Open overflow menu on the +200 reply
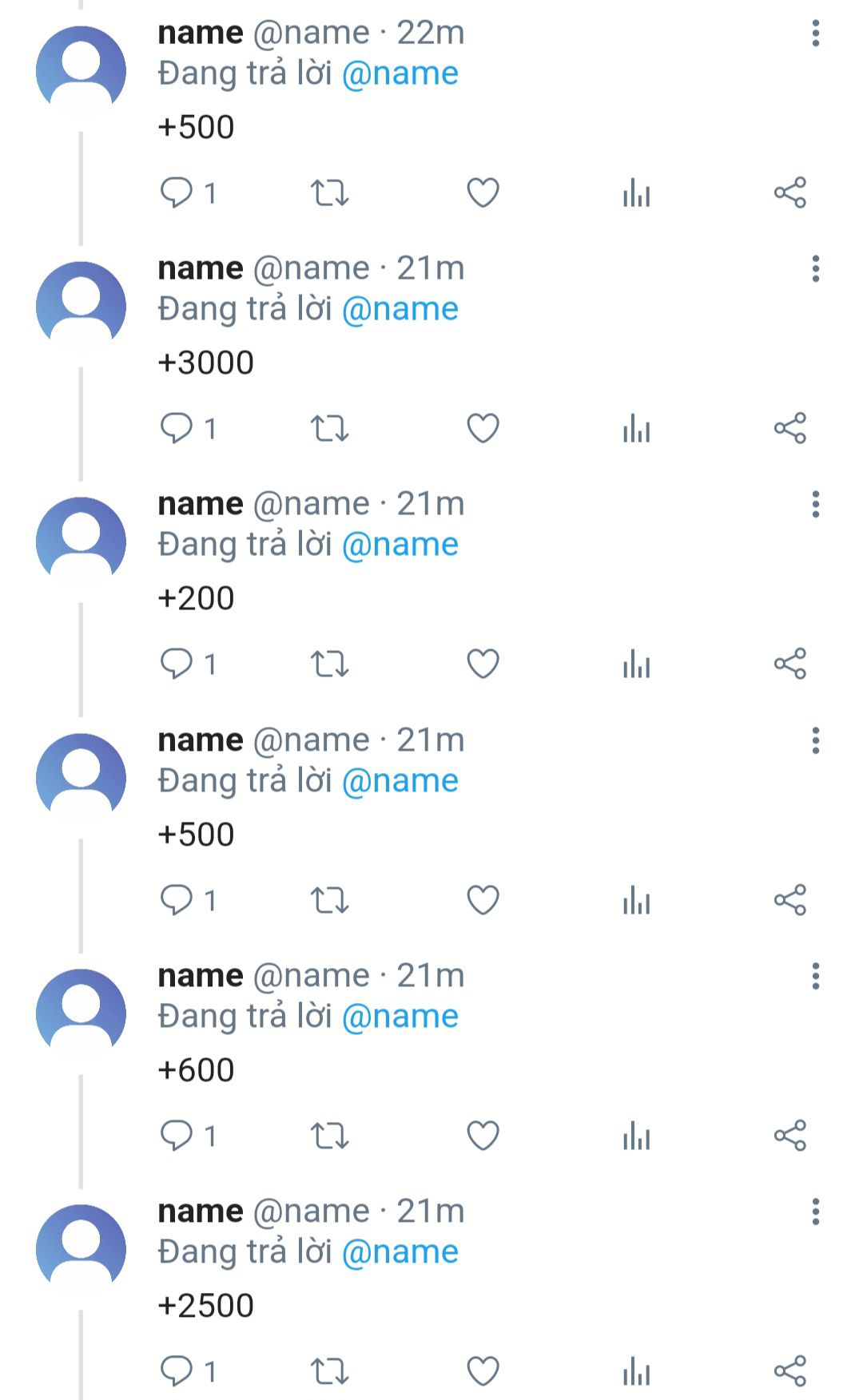The width and height of the screenshot is (863, 1400). pyautogui.click(x=815, y=504)
